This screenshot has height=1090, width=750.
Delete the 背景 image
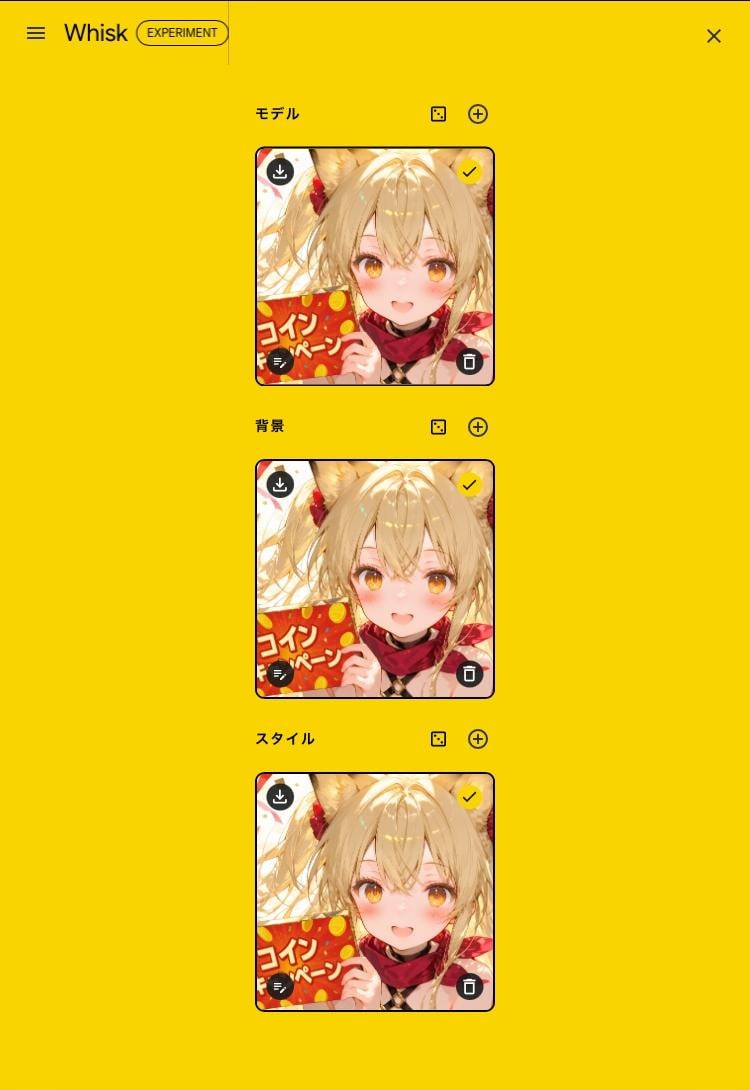click(469, 674)
